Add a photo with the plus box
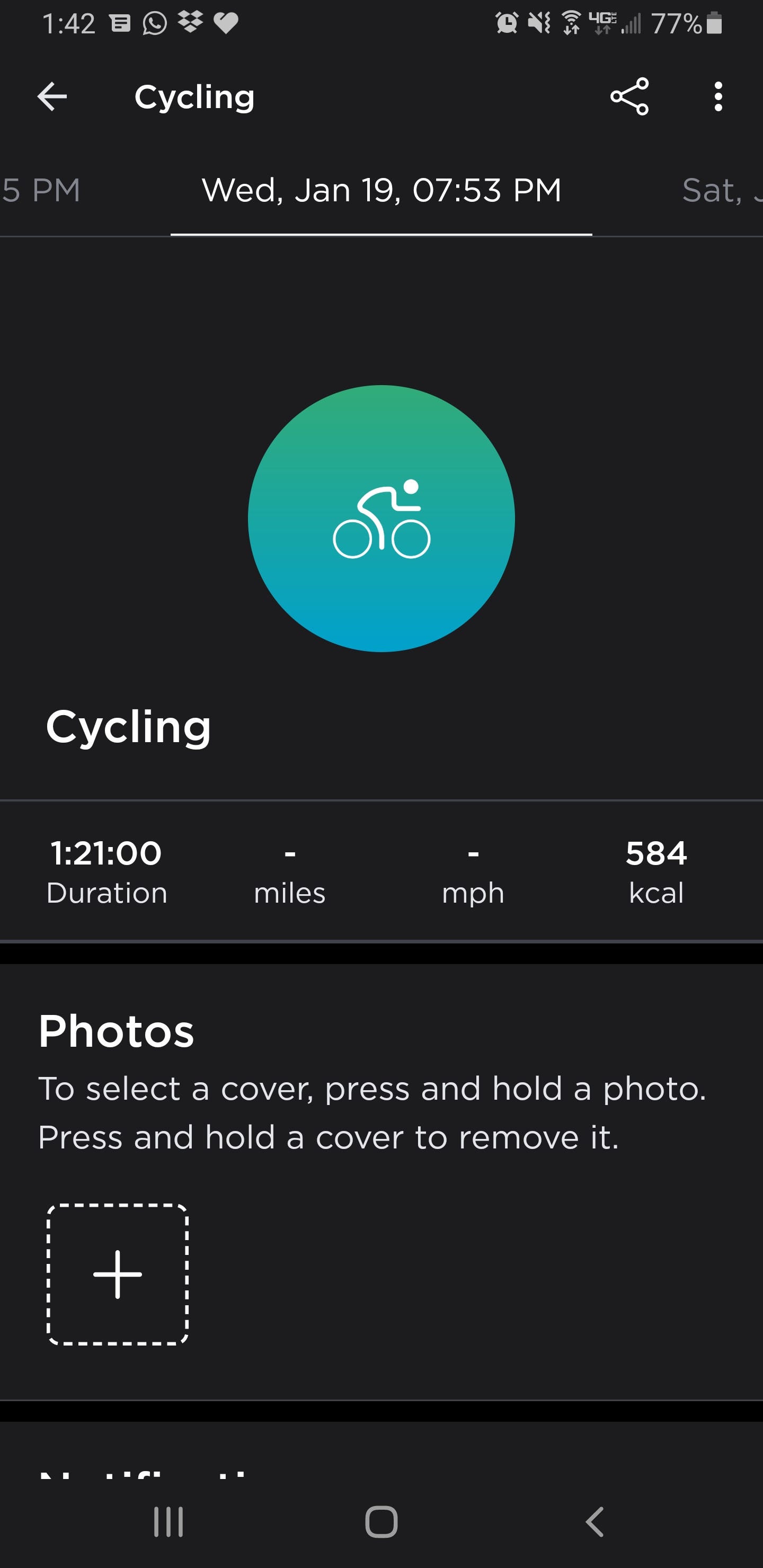Viewport: 763px width, 1568px height. [118, 1273]
